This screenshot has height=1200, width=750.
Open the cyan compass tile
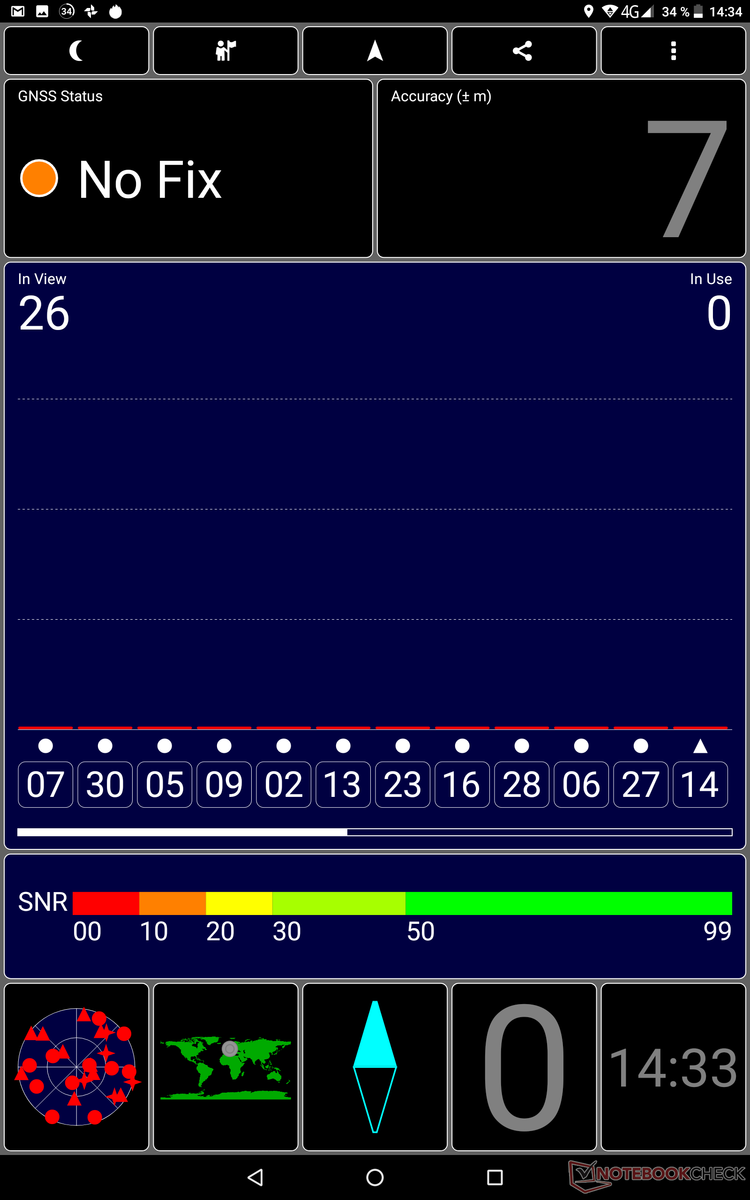click(375, 1067)
